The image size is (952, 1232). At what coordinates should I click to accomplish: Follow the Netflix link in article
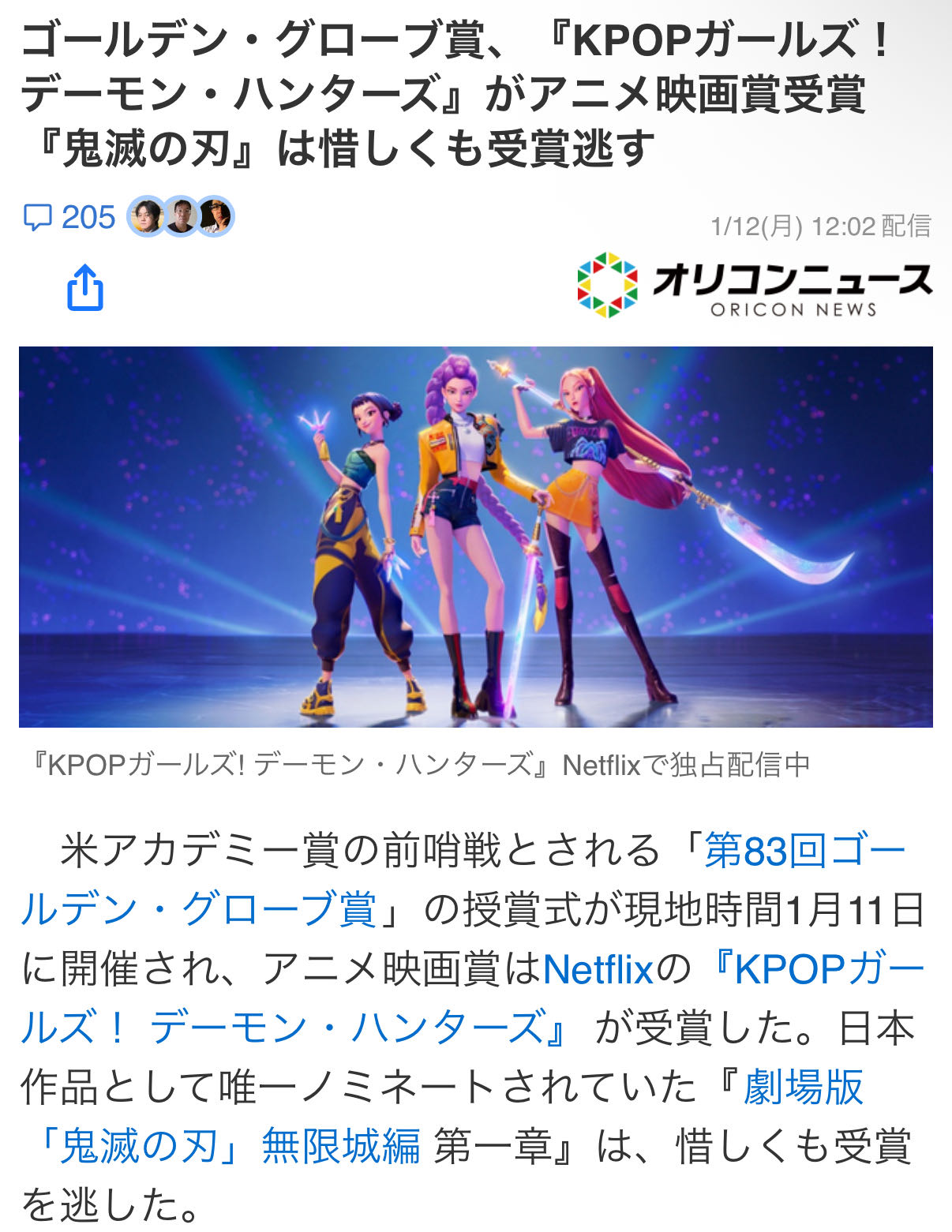pyautogui.click(x=598, y=969)
